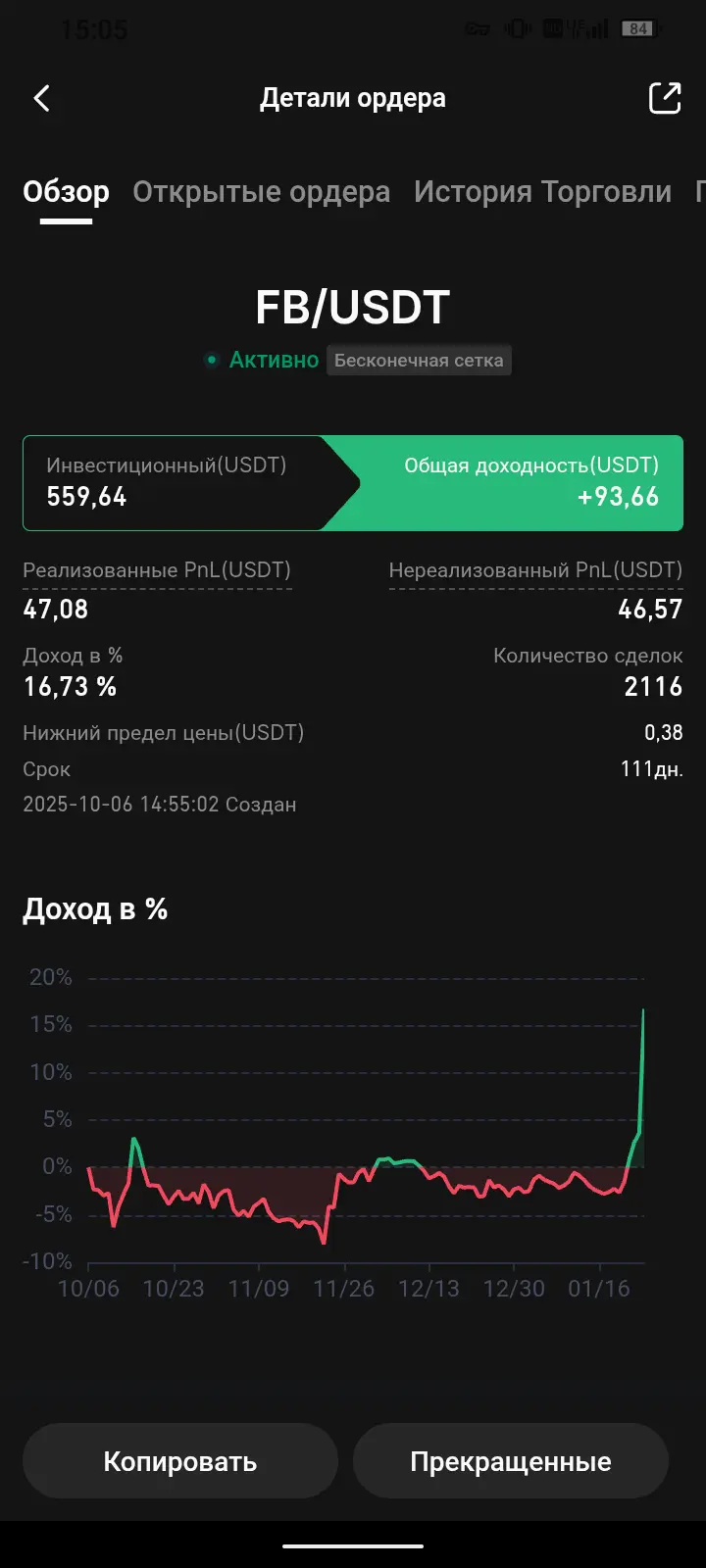Click the green Активно status dot

210,360
